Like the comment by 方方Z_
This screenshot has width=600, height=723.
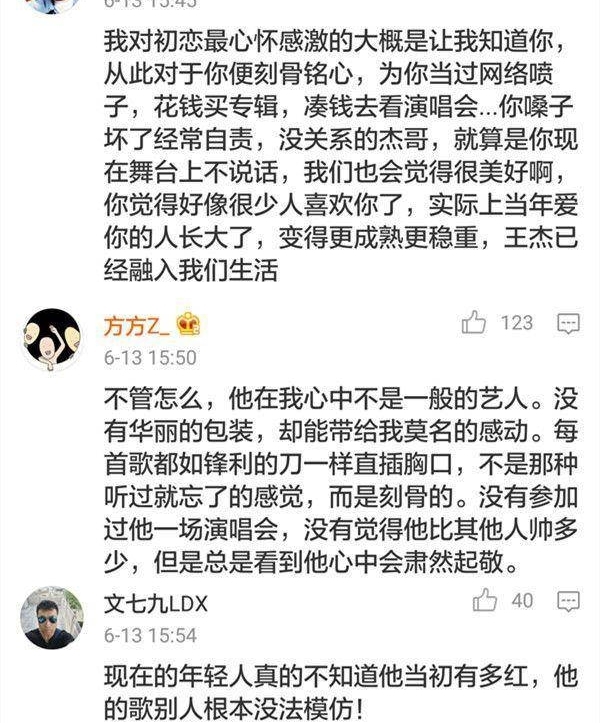click(x=474, y=322)
